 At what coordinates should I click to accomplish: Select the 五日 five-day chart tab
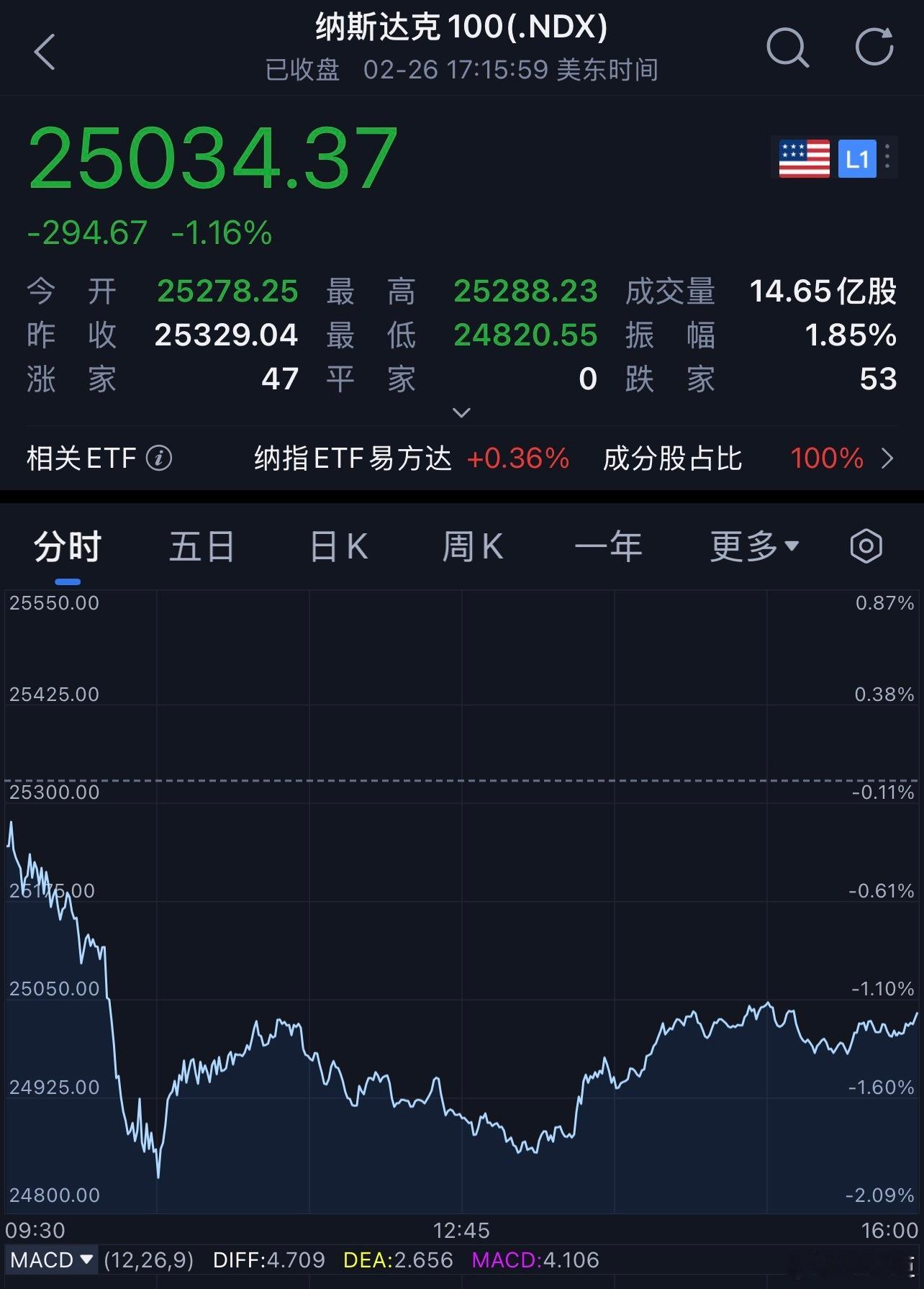coord(201,546)
